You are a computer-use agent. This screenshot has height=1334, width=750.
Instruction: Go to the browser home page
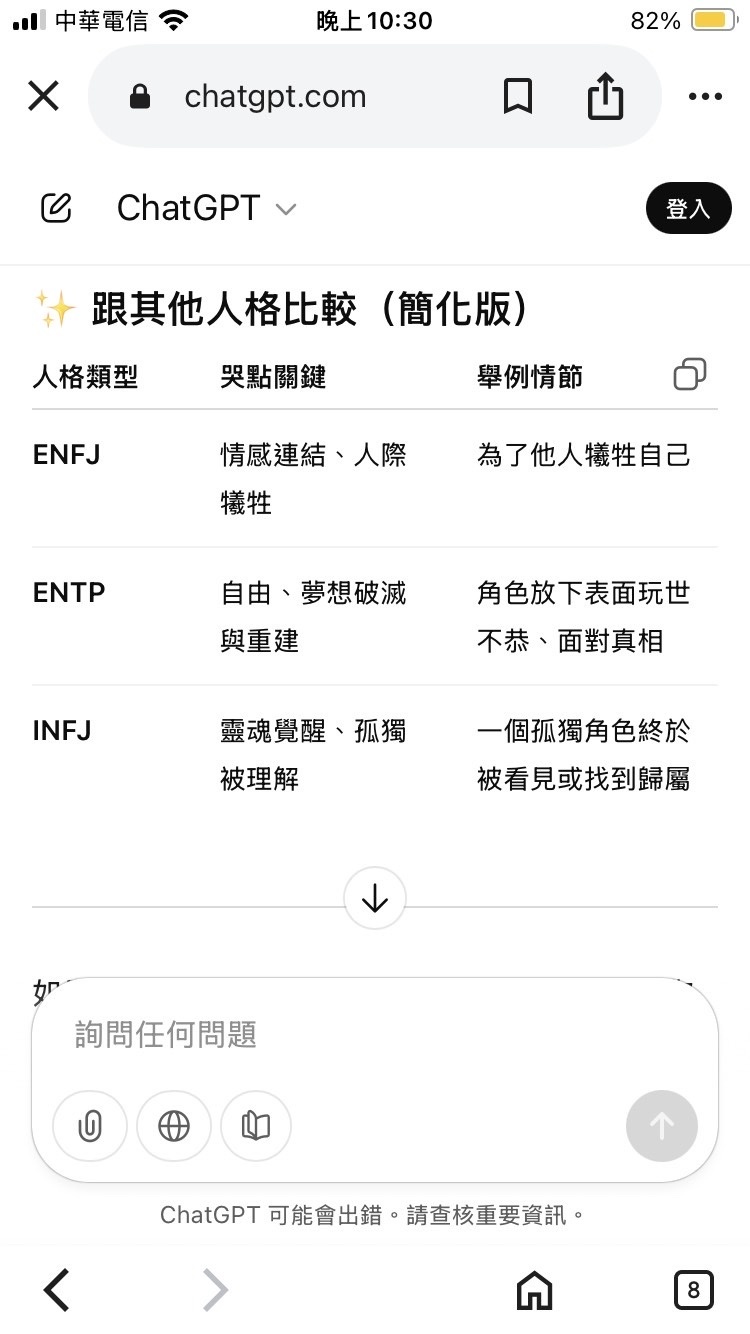click(534, 1291)
